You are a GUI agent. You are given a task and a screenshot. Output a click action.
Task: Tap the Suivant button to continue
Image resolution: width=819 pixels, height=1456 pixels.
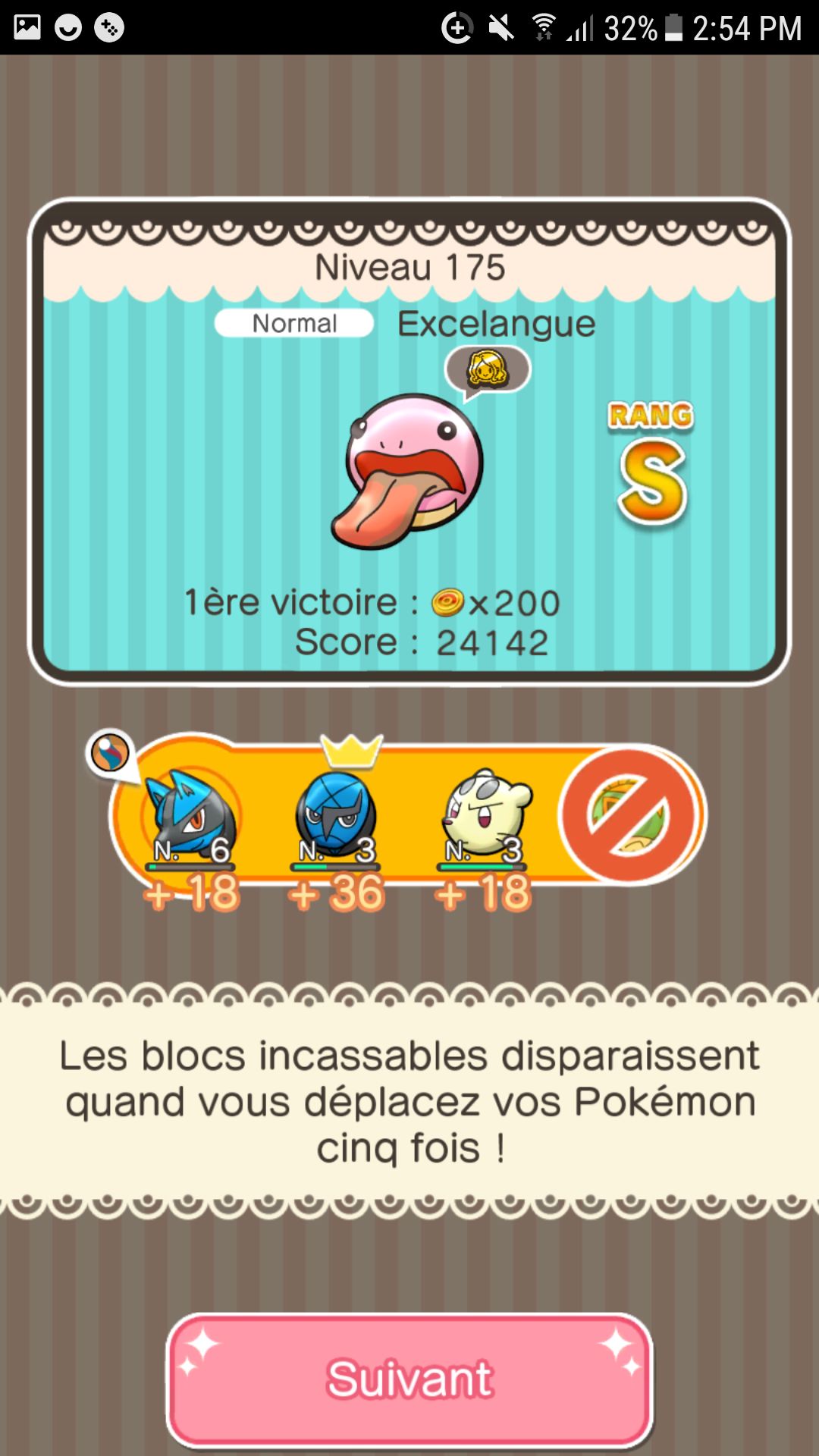[x=409, y=1379]
